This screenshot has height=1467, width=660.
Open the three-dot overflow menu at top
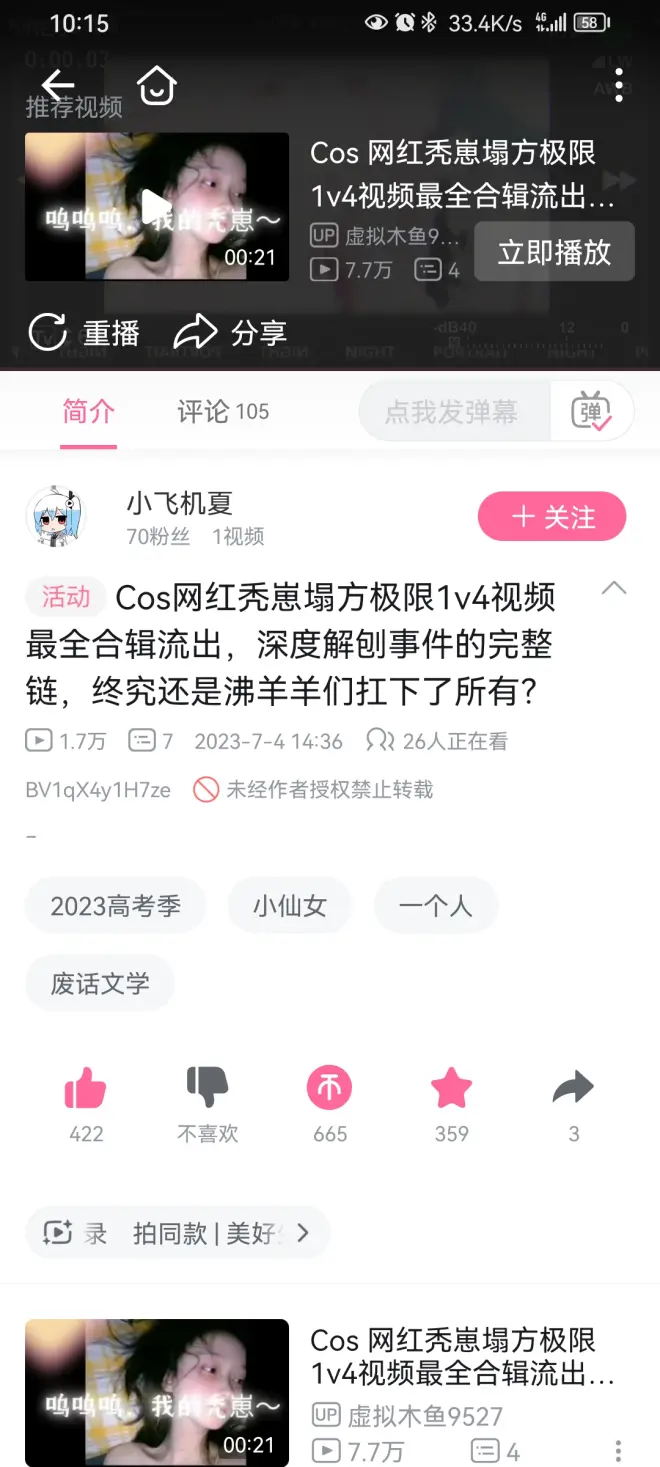point(619,86)
